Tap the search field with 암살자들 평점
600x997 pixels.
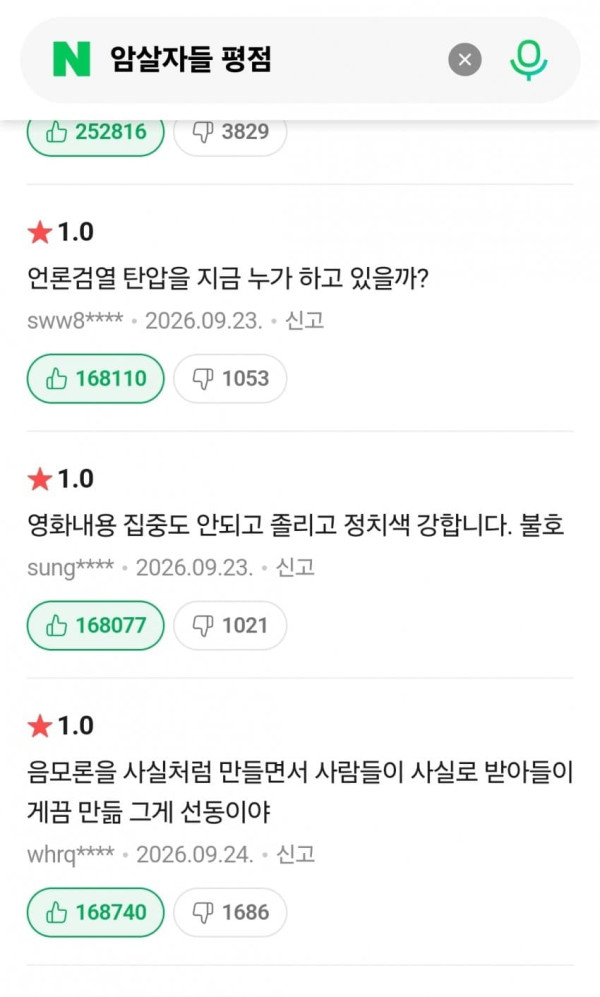tap(267, 60)
